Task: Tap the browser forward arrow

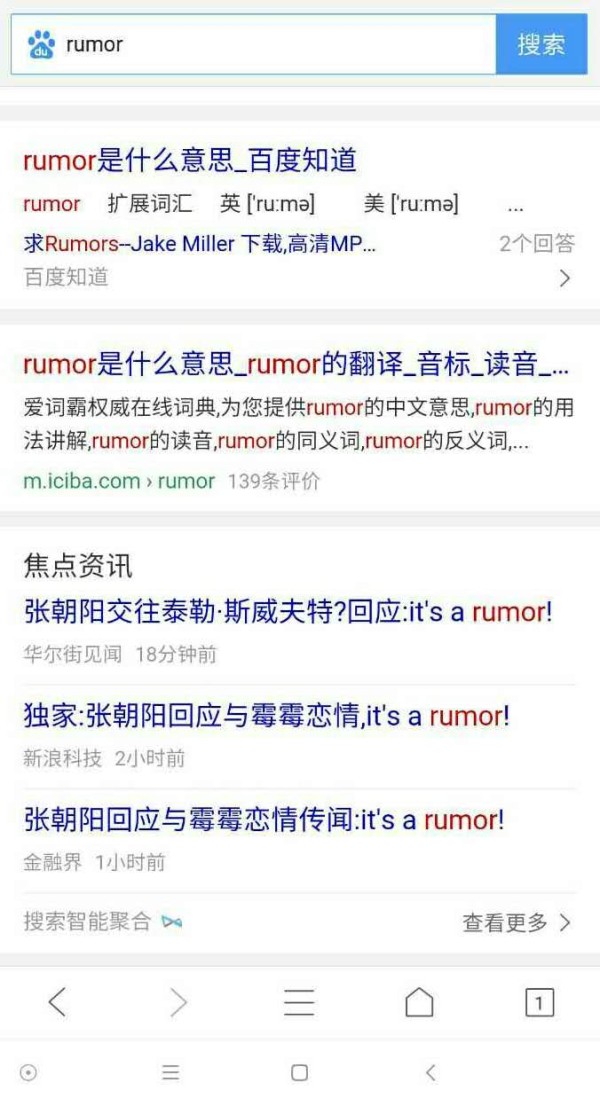Action: click(178, 1002)
